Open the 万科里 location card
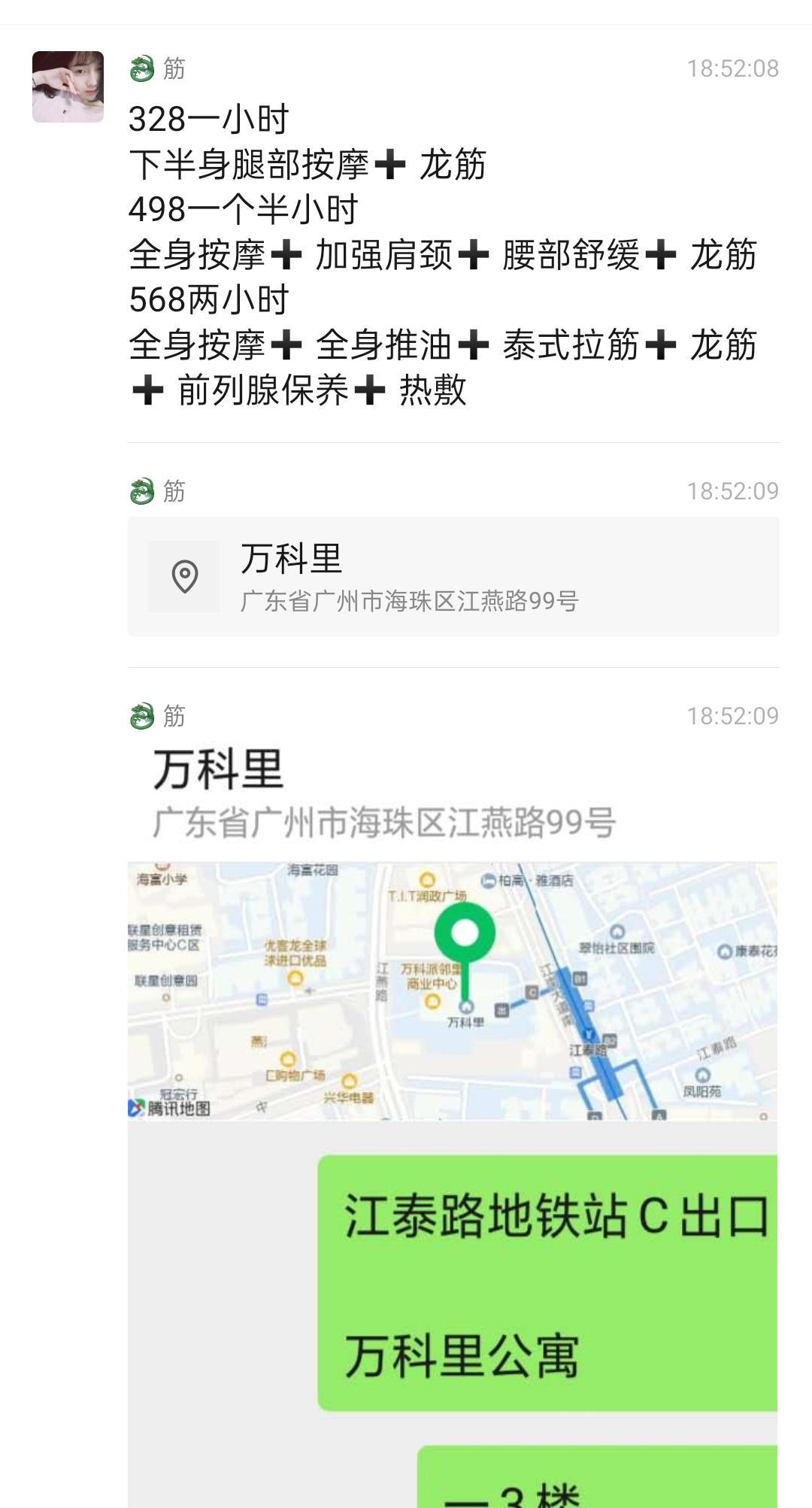 pyautogui.click(x=453, y=577)
